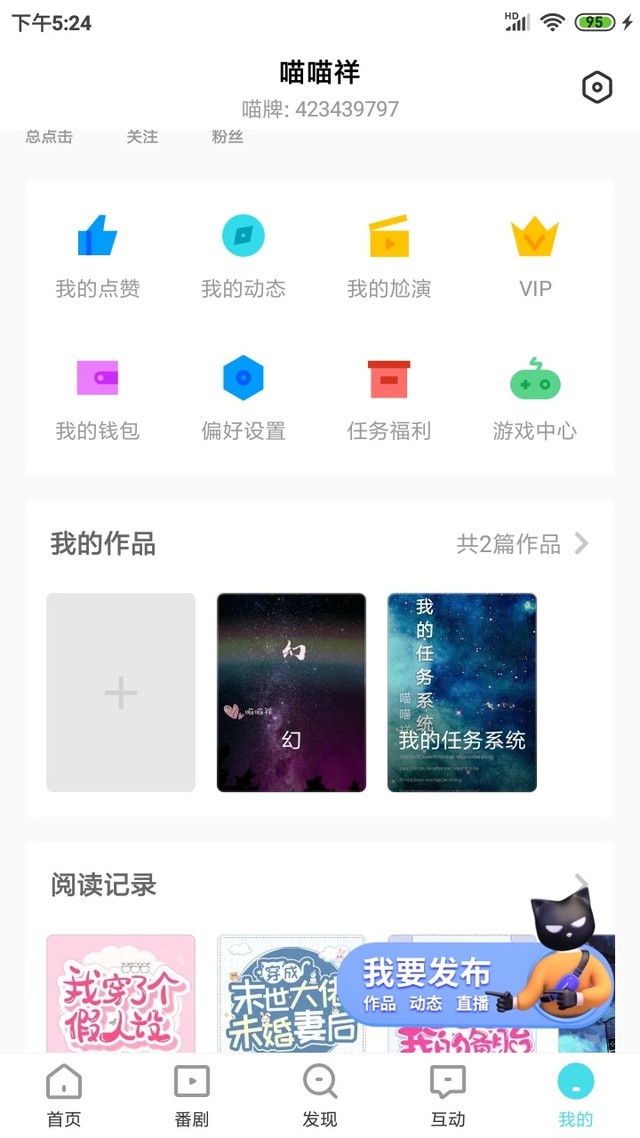Screen dimensions: 640x1138
Task: Select the 我的 tab
Action: click(x=575, y=1095)
